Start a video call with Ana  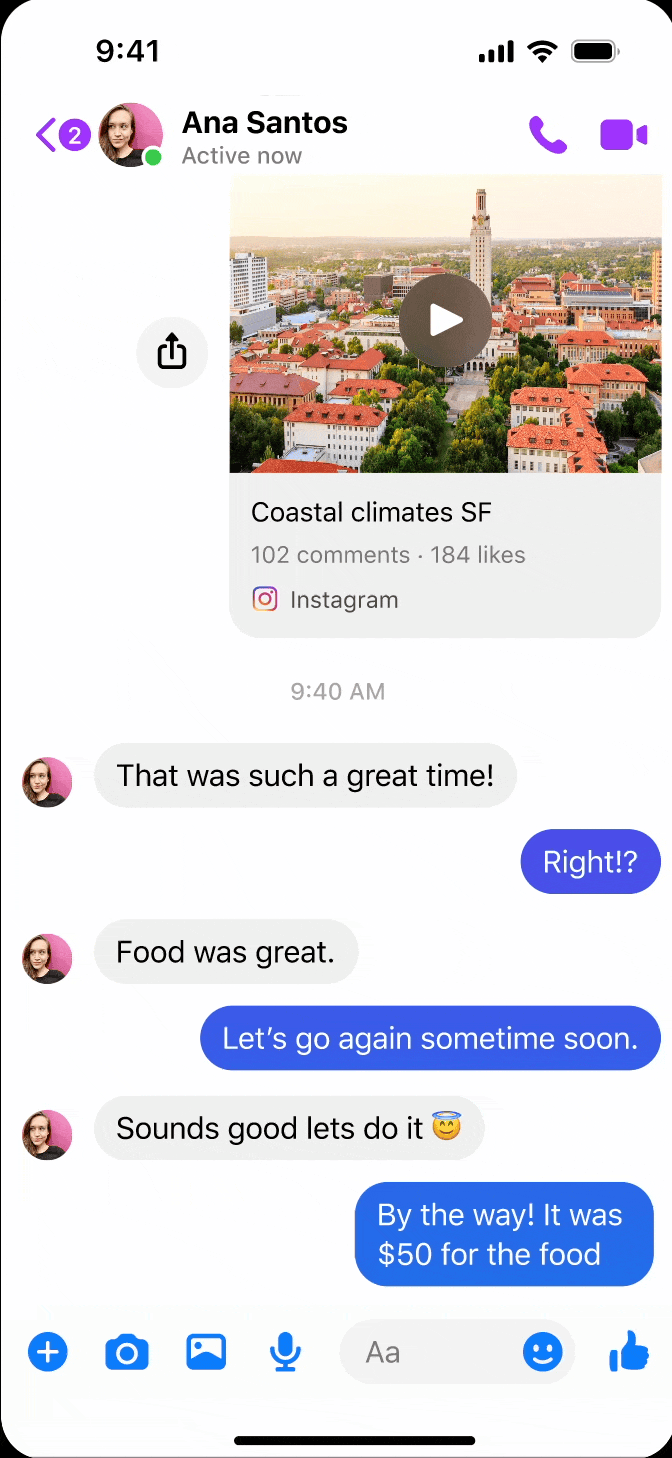click(x=623, y=135)
